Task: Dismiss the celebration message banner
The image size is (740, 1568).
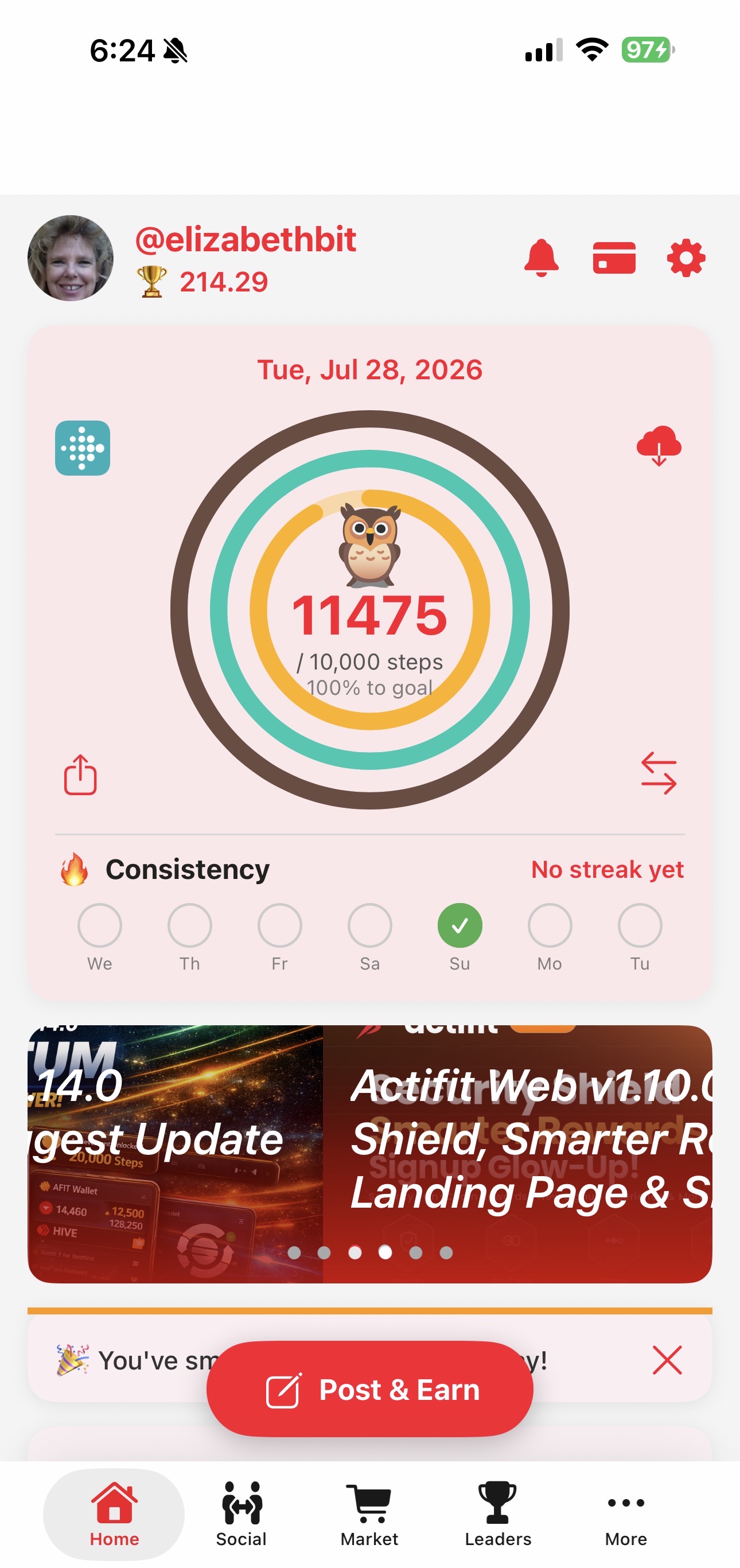Action: tap(667, 1360)
